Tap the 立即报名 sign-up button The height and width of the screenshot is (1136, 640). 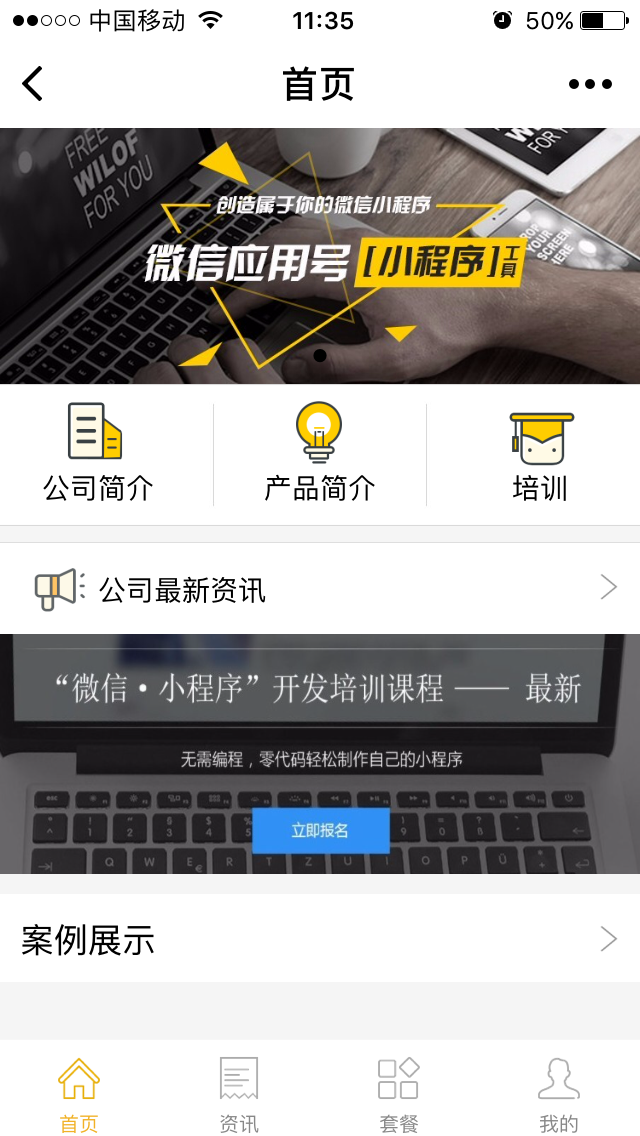320,830
